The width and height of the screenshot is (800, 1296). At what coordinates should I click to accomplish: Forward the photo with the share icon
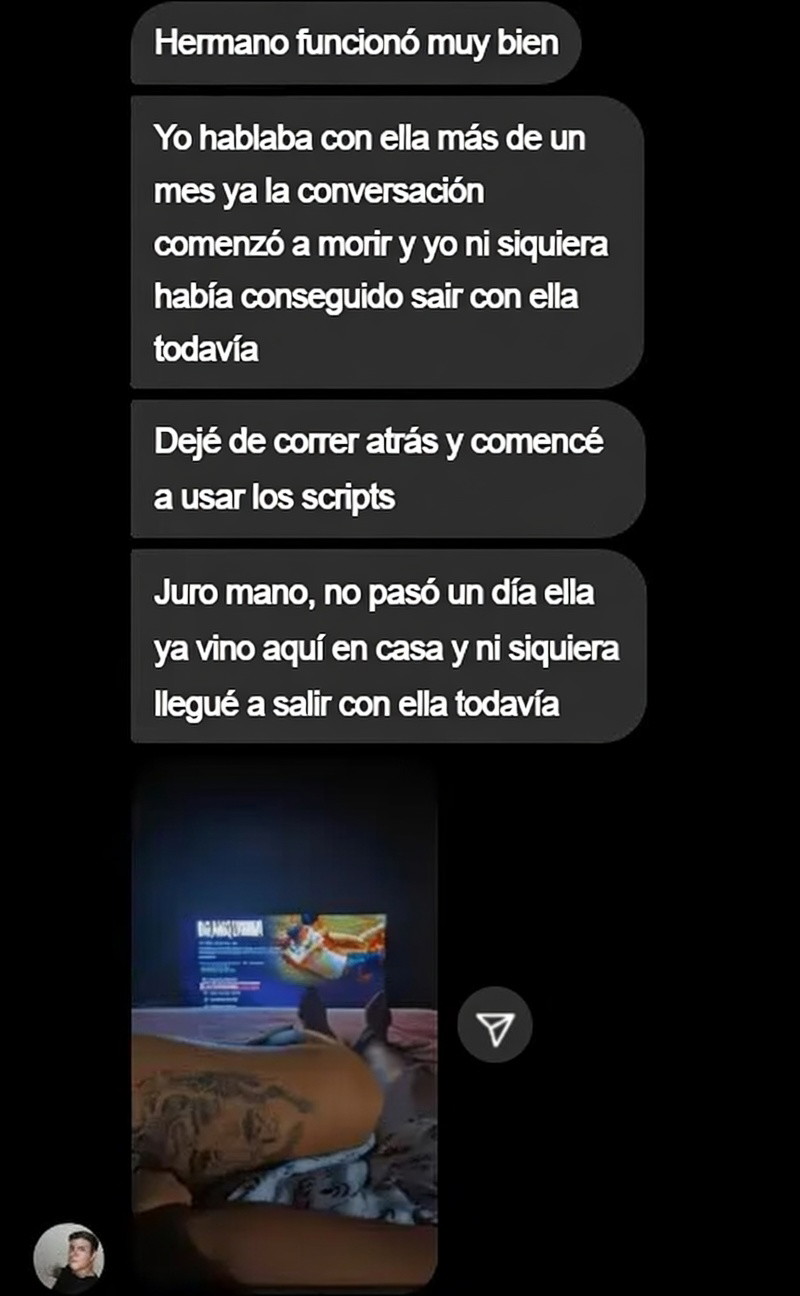(495, 1025)
